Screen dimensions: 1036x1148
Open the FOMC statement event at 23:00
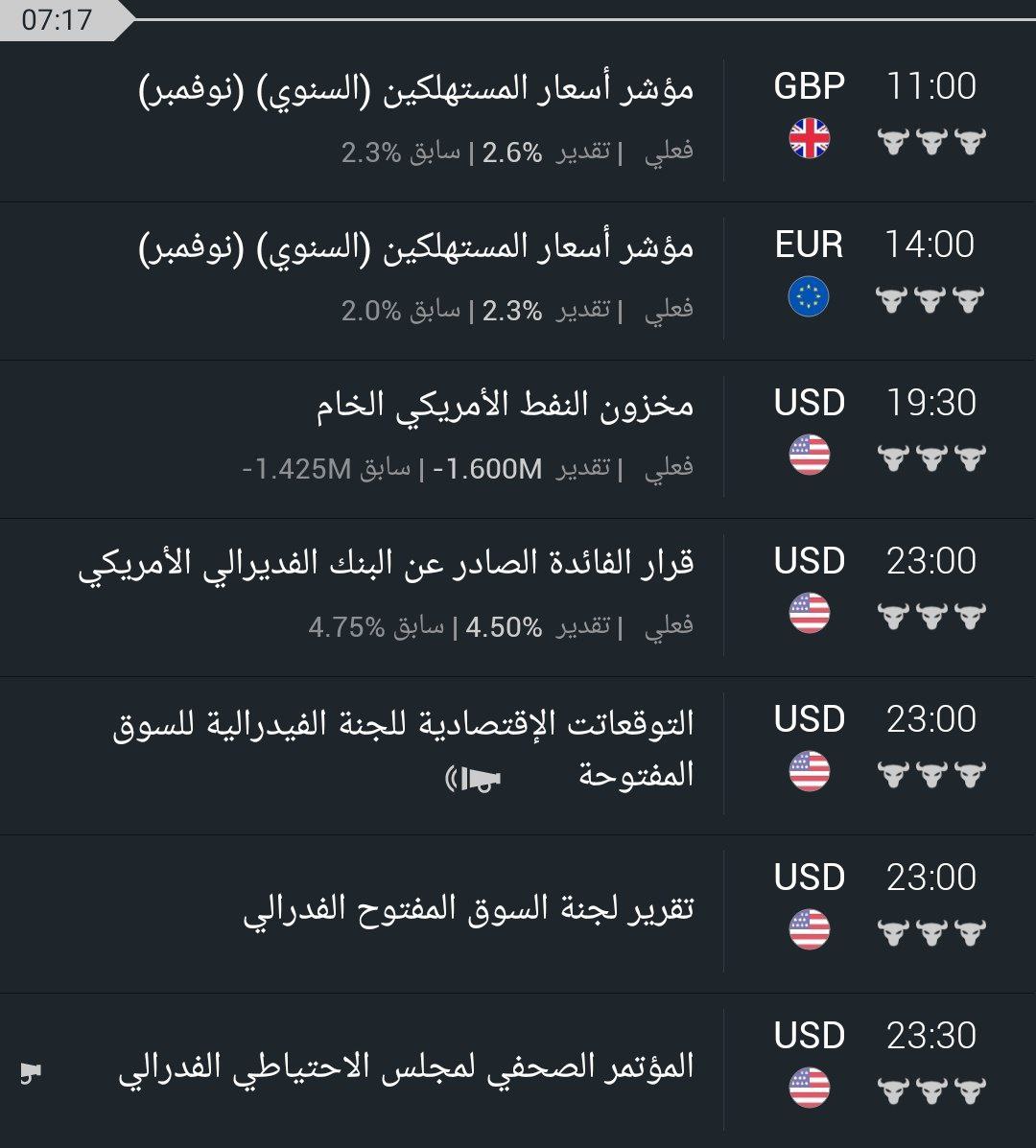468,909
